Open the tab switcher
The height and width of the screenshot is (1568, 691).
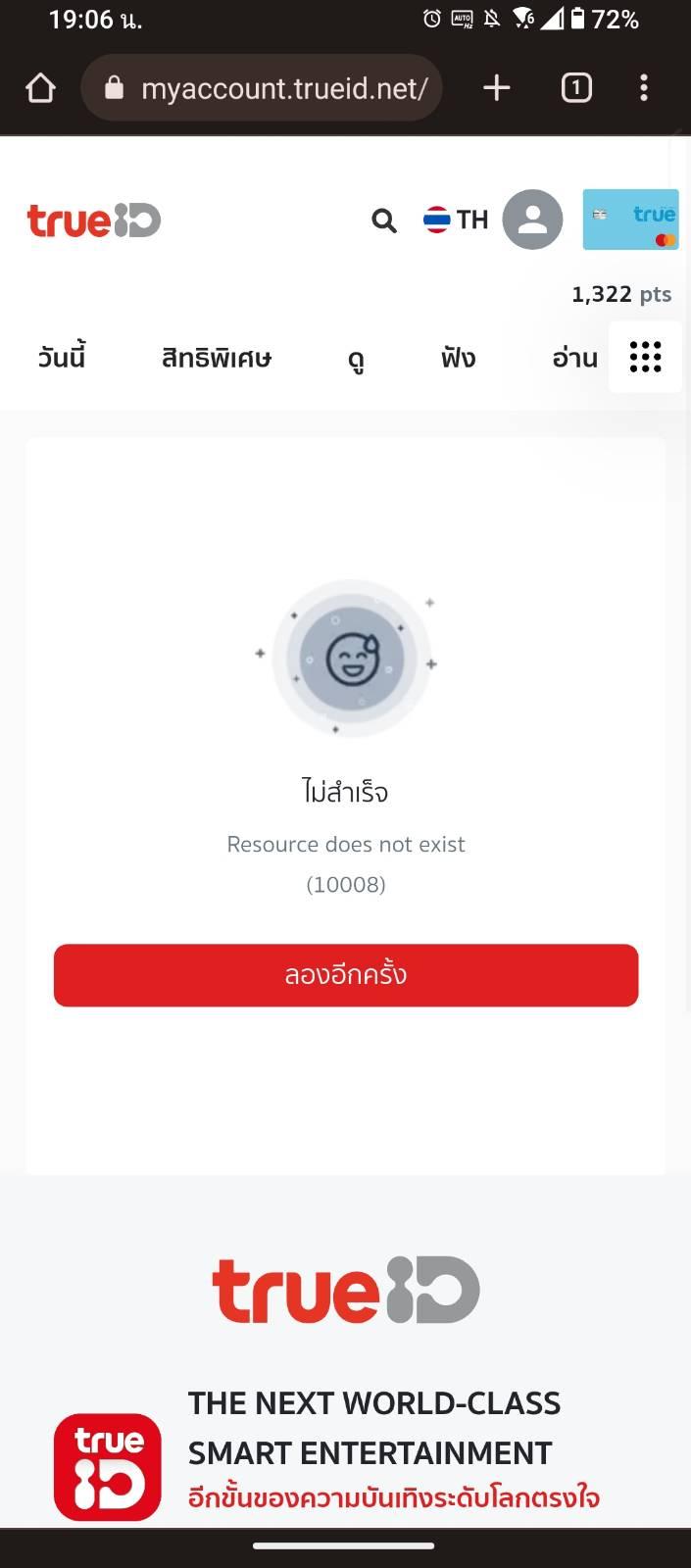point(576,88)
